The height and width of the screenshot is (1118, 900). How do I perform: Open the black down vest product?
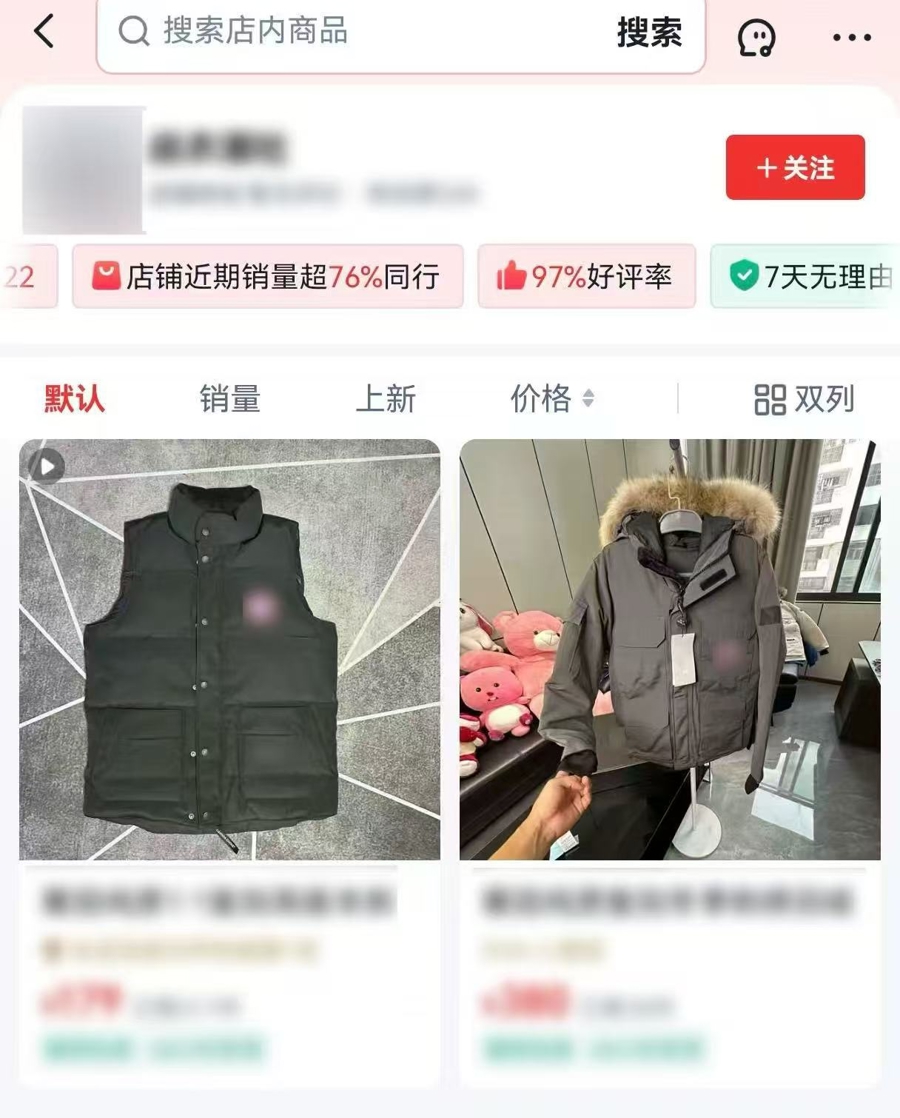point(230,650)
